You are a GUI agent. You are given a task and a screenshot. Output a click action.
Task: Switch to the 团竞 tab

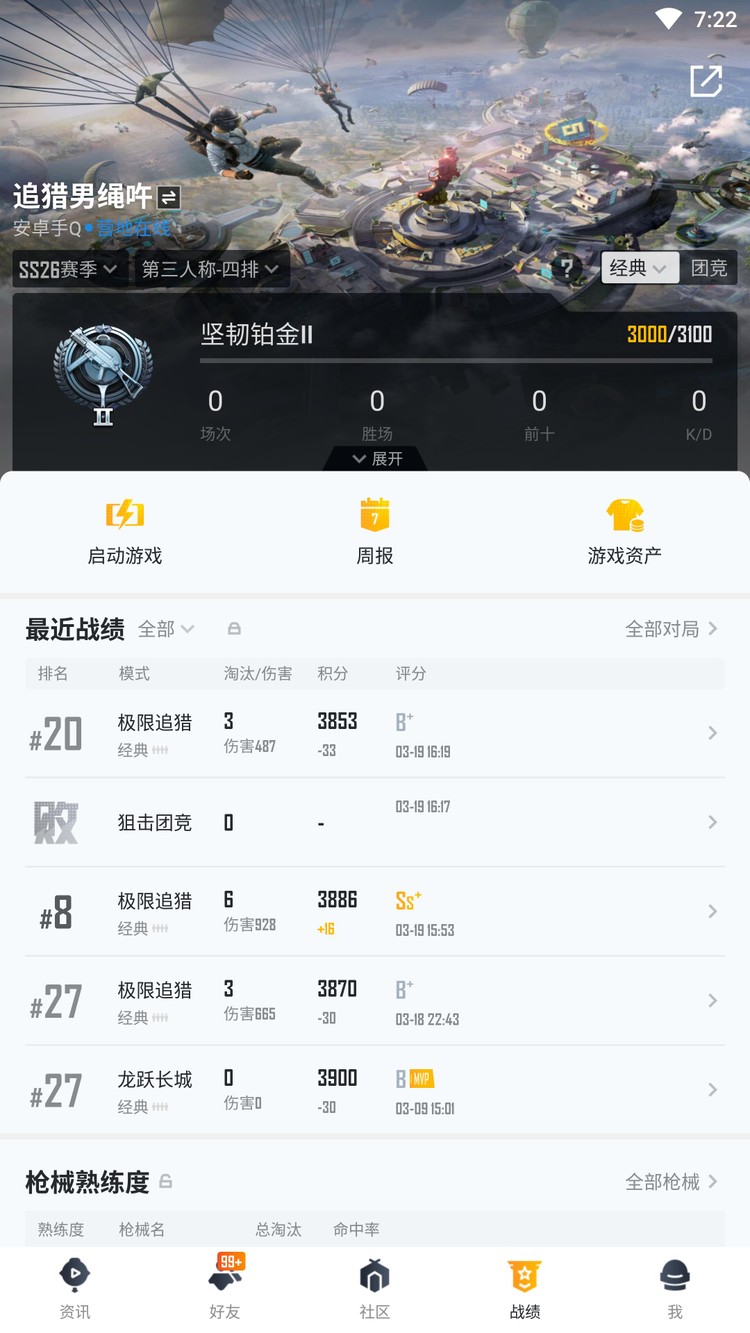point(709,268)
